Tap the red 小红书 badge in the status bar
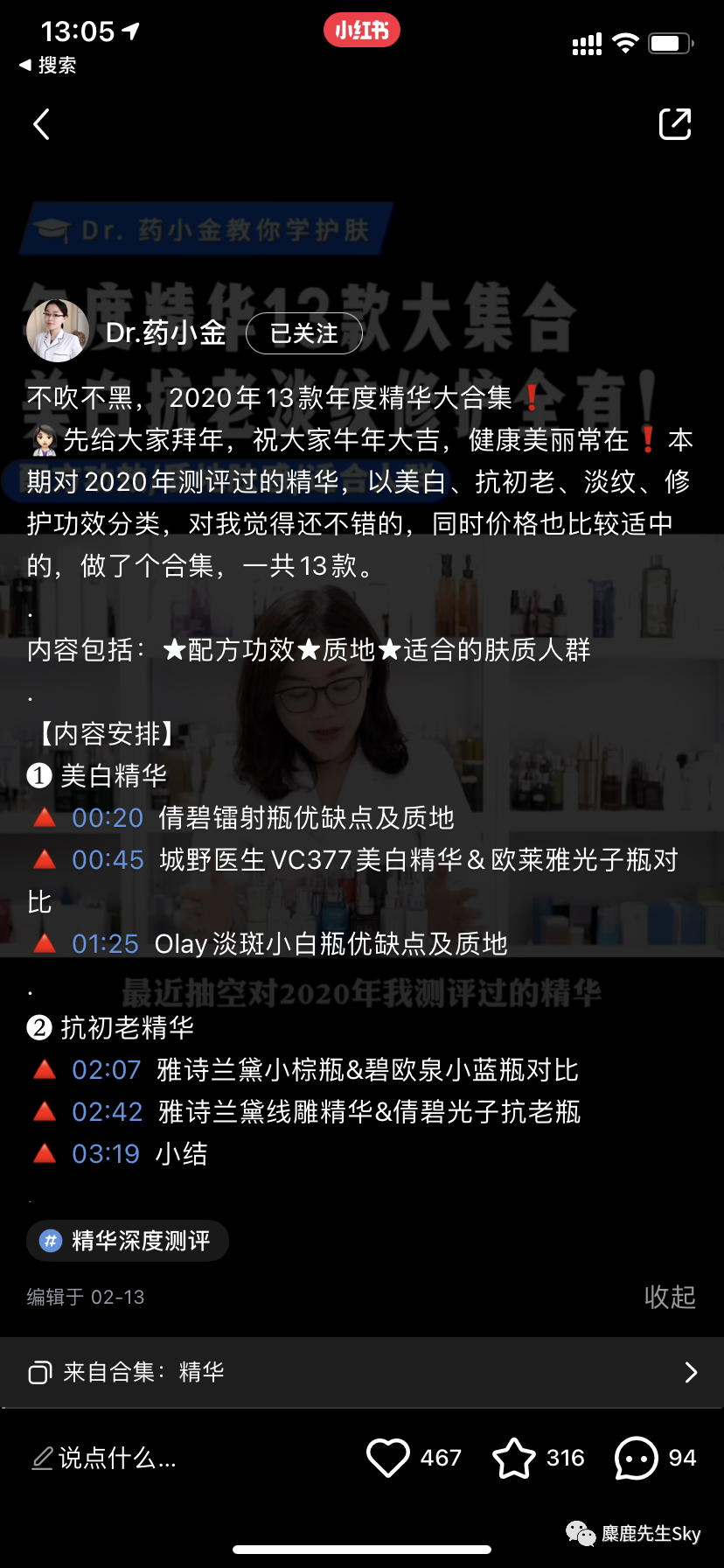 point(361,29)
